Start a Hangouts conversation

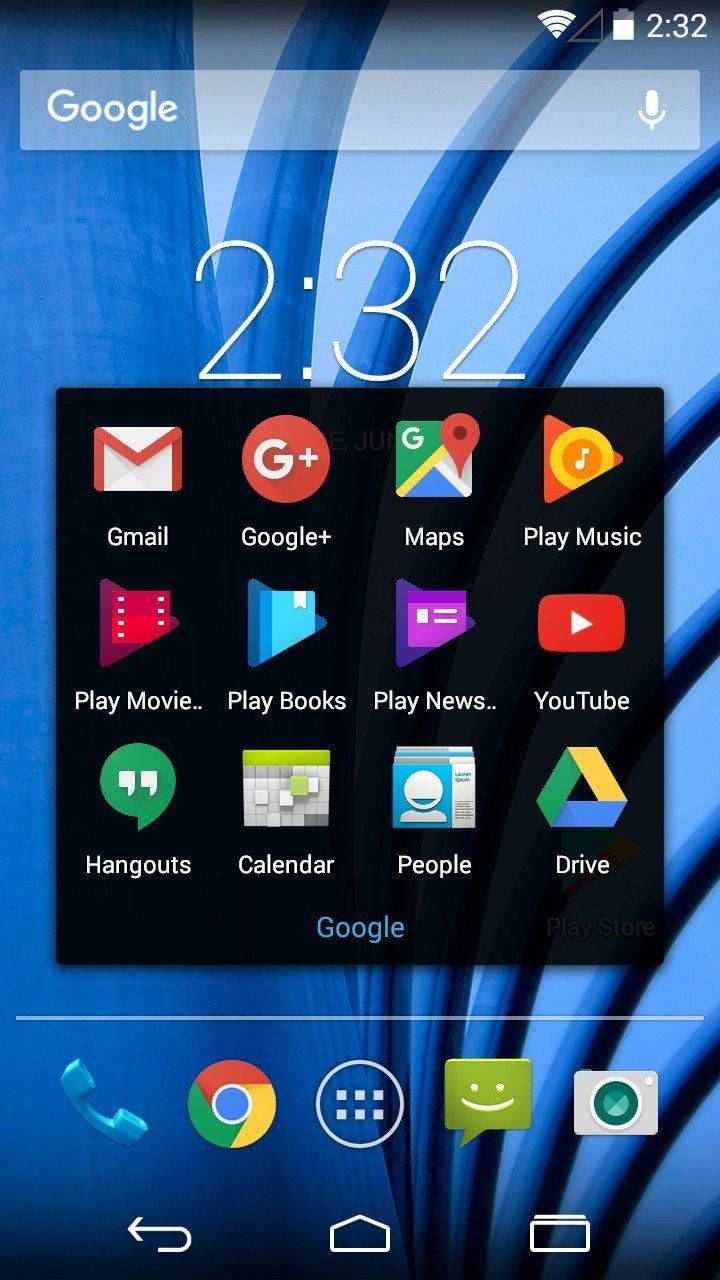click(x=138, y=786)
